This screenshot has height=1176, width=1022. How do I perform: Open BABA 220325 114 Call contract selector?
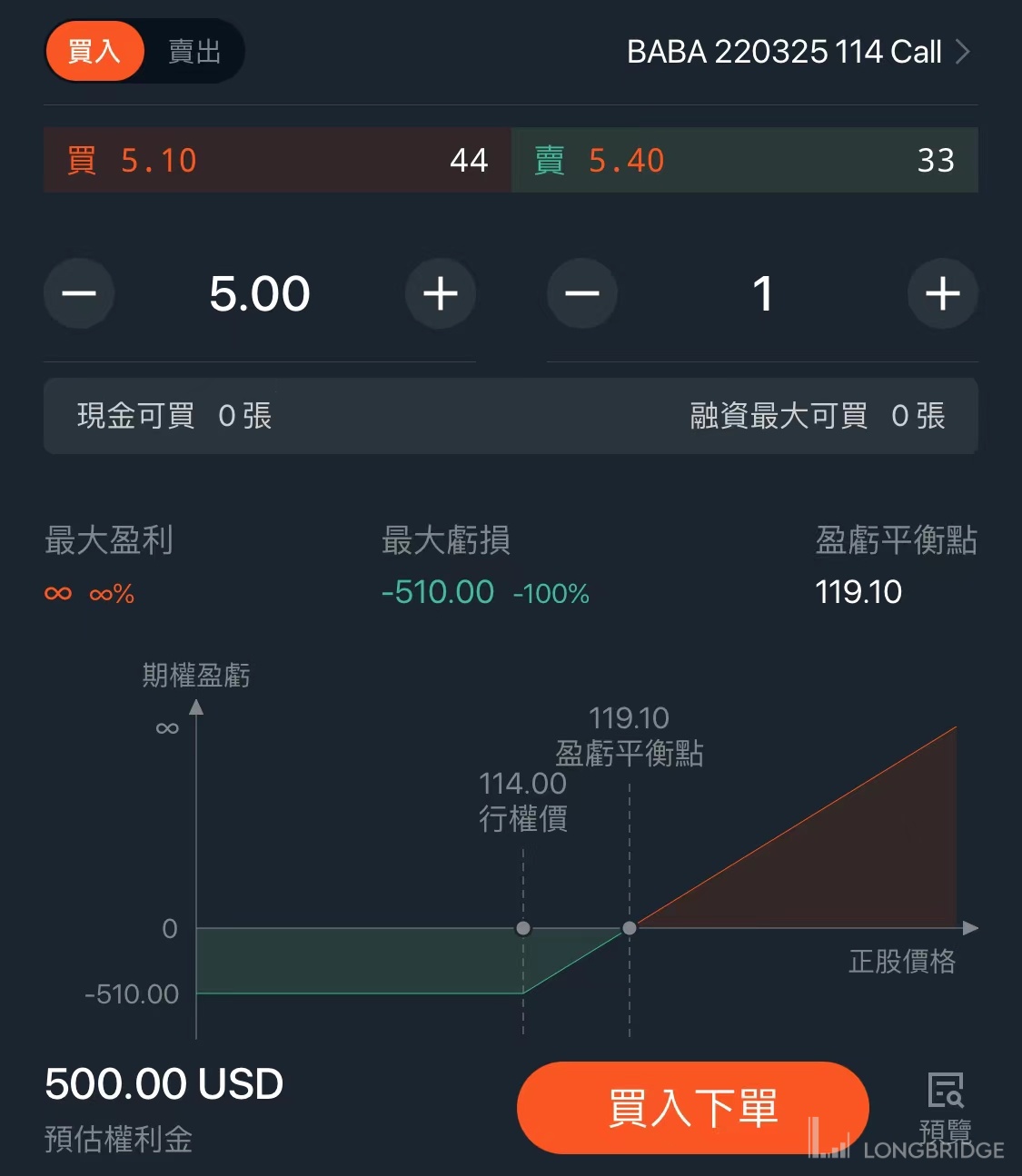pos(798,52)
